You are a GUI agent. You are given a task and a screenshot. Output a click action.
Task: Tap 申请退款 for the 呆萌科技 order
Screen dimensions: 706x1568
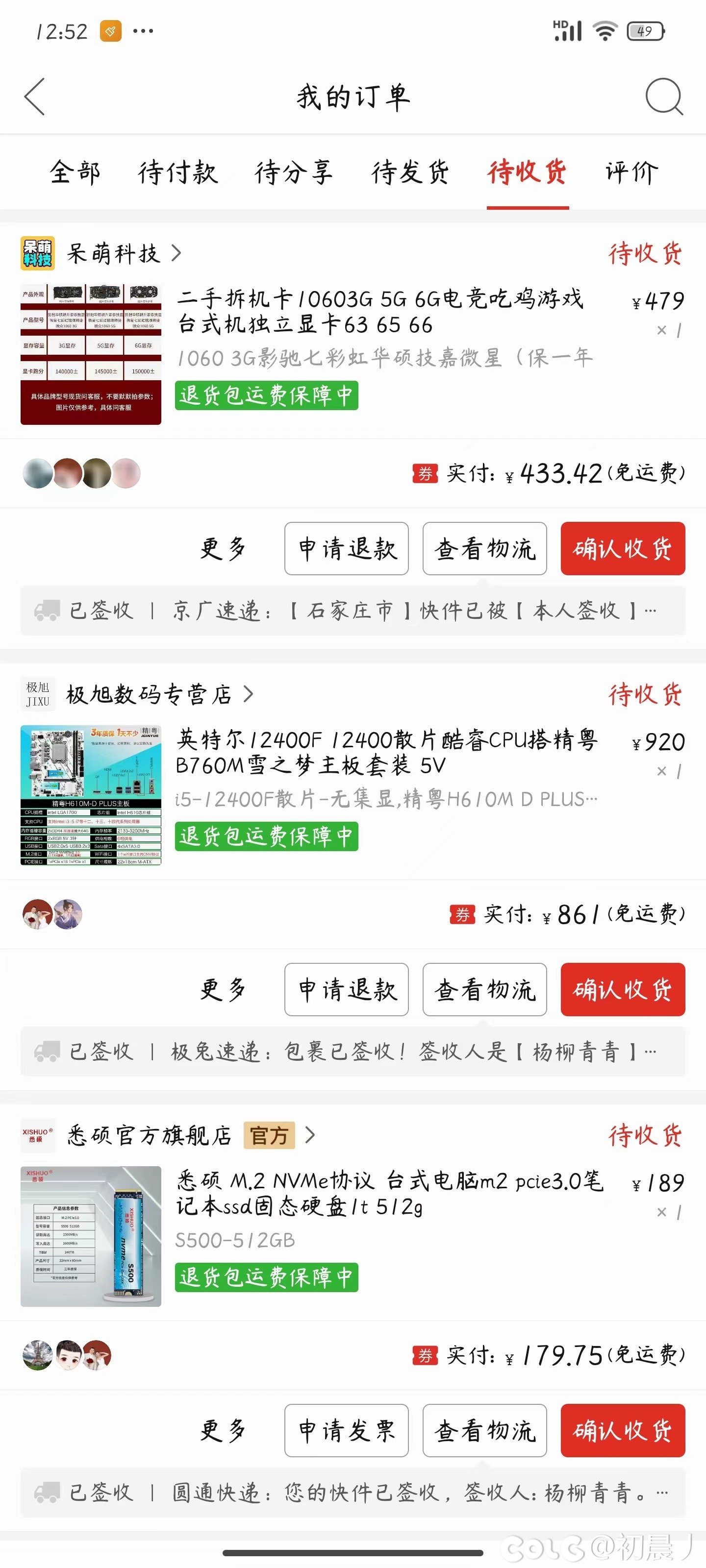346,548
